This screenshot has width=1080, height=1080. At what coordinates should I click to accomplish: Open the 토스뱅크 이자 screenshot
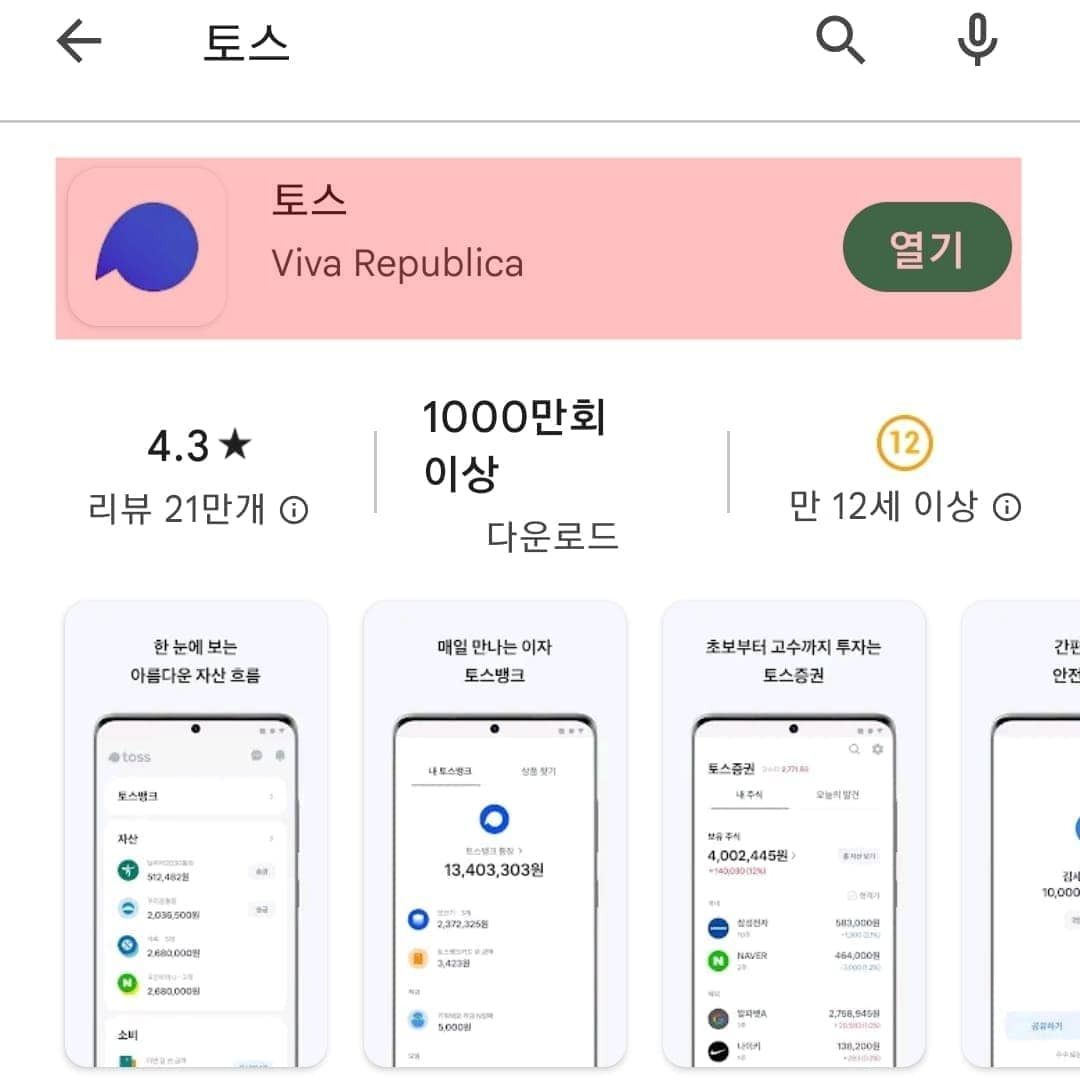(x=495, y=834)
